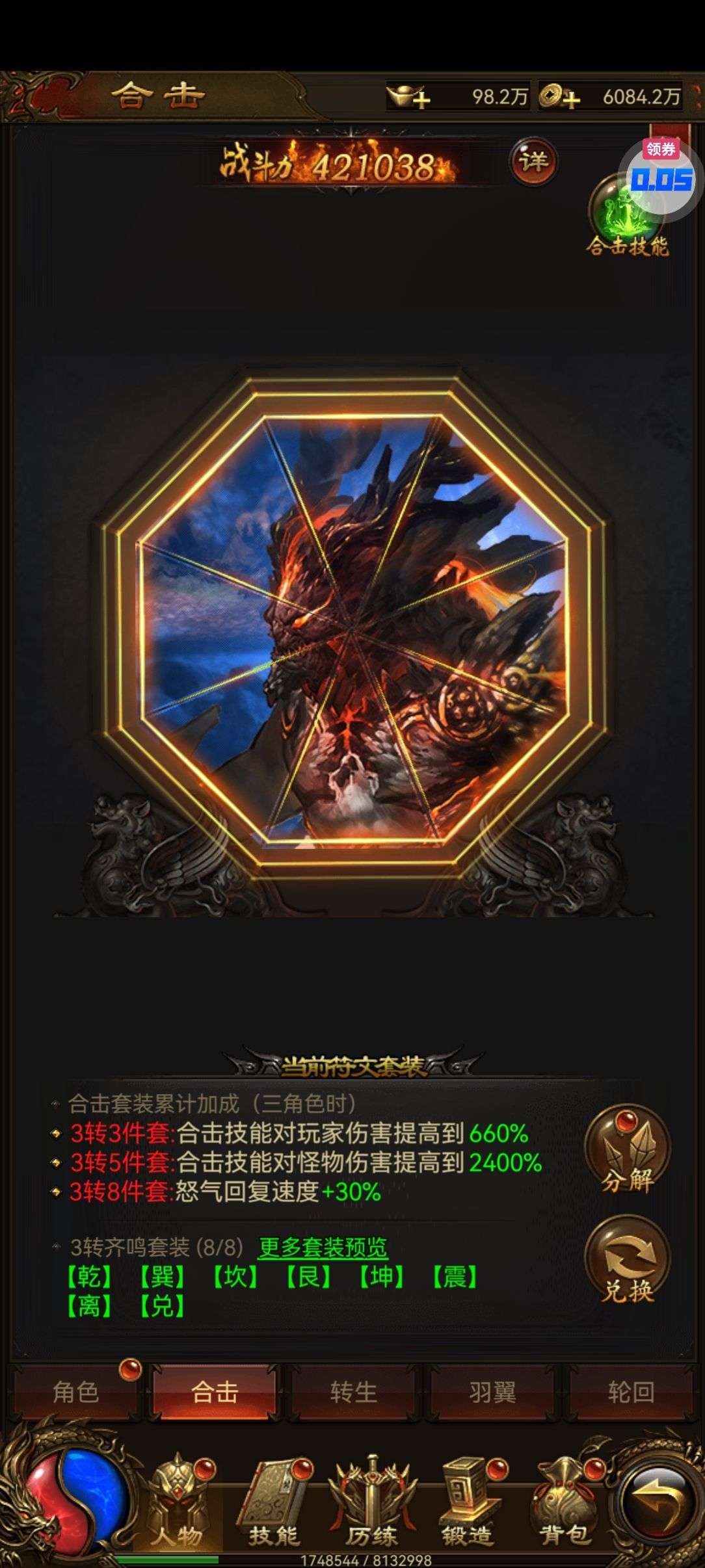The image size is (705, 1568).
Task: Tap the 兑换 exchange button
Action: coord(627,1260)
